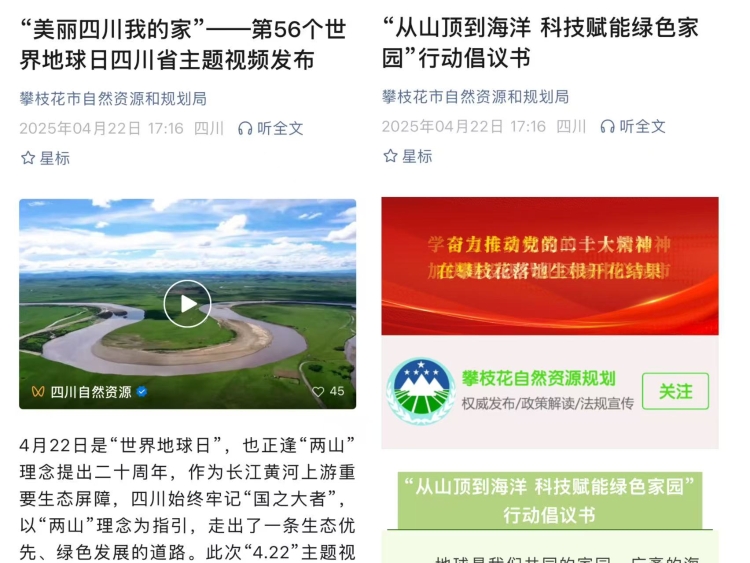Image resolution: width=750 pixels, height=563 pixels.
Task: Follow 攀枝花自然资源规划 via 关注 button
Action: point(675,391)
